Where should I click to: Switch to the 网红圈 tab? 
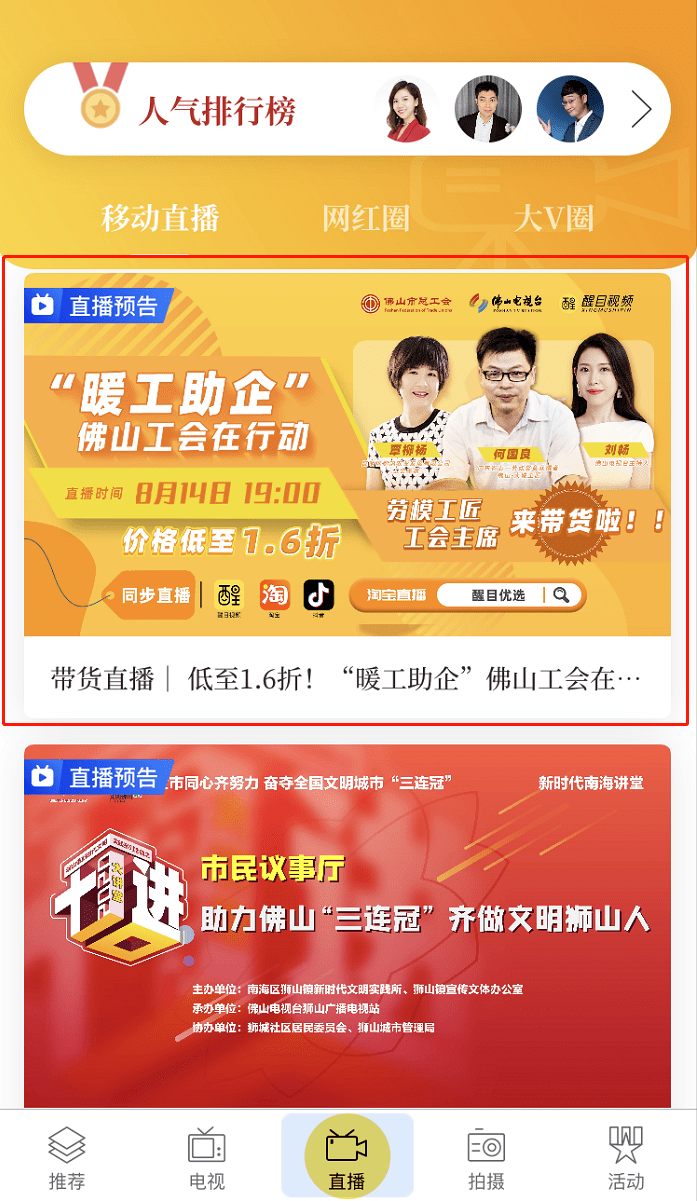366,218
